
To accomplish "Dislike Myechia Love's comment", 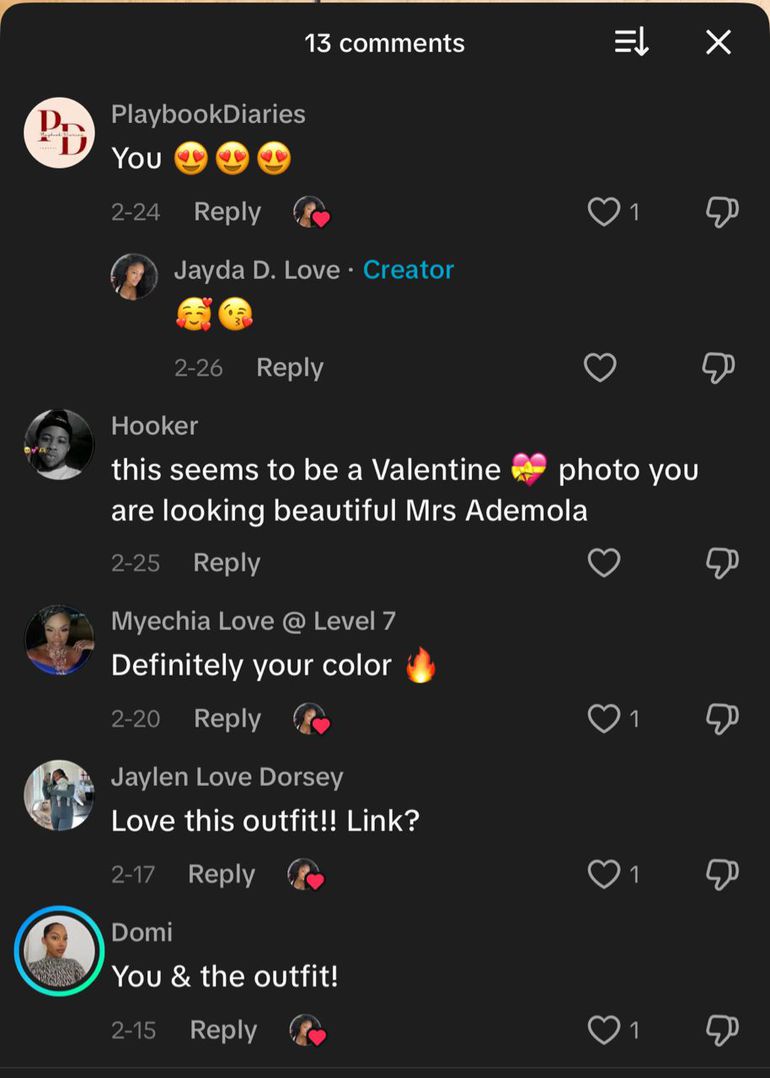I will pos(721,718).
